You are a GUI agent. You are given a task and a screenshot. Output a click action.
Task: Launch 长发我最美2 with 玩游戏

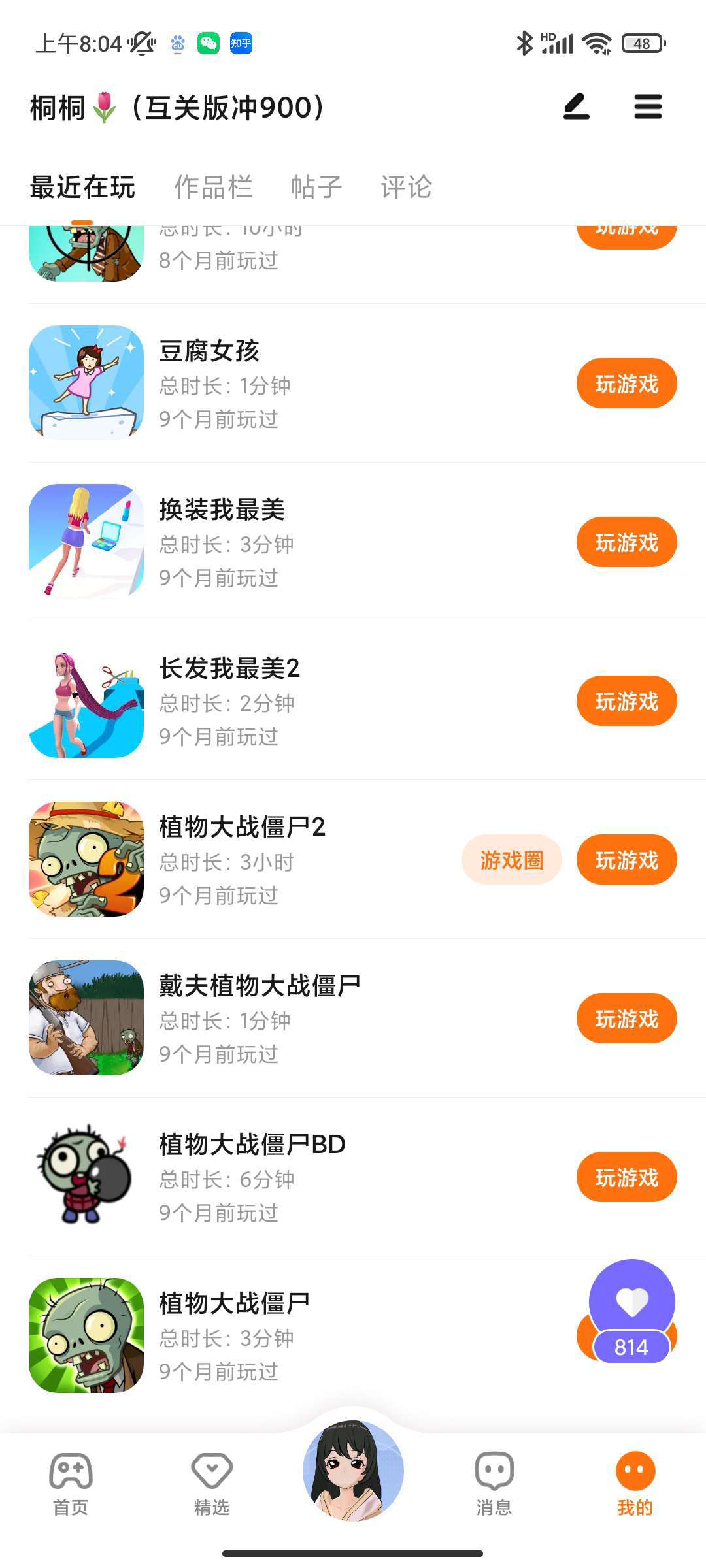coord(626,701)
